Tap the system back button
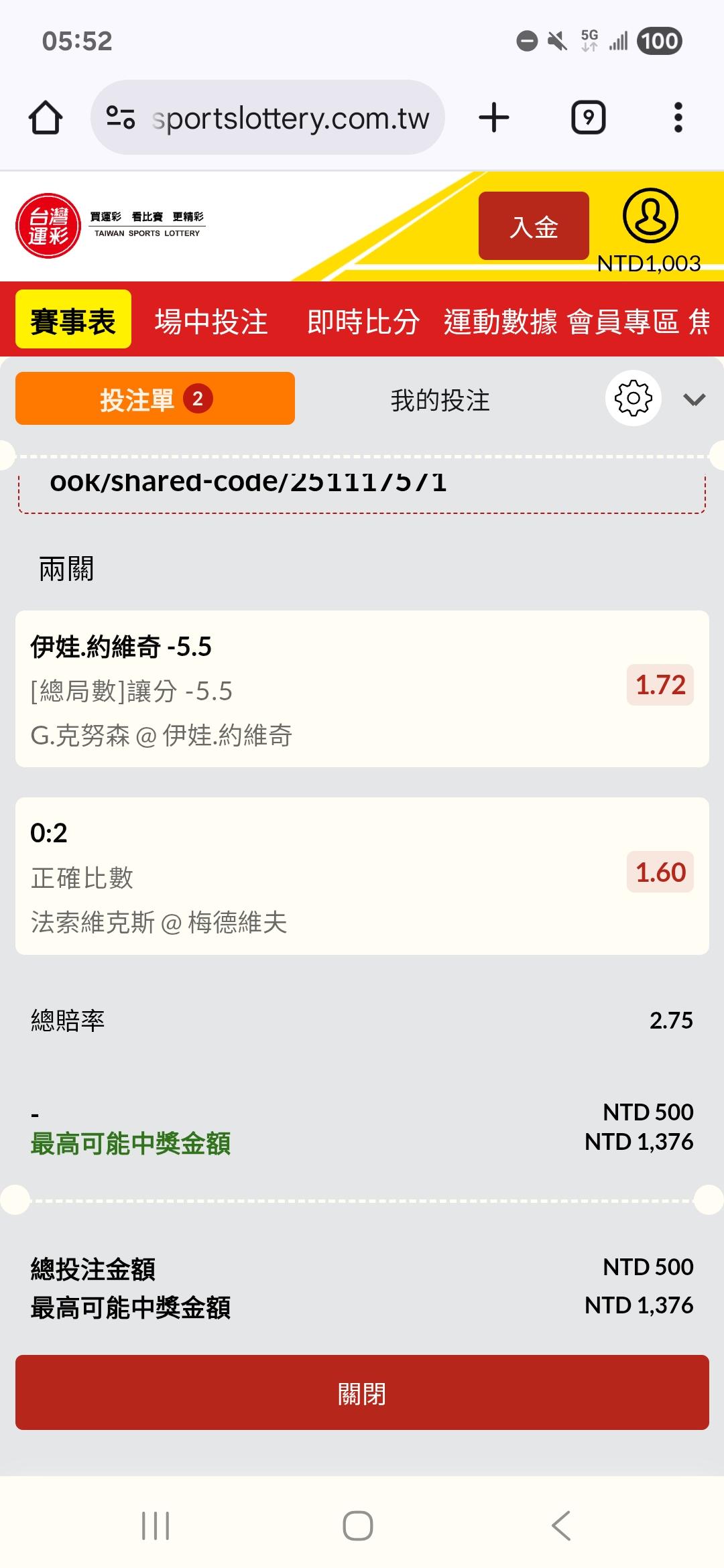Viewport: 724px width, 1568px height. click(560, 1526)
